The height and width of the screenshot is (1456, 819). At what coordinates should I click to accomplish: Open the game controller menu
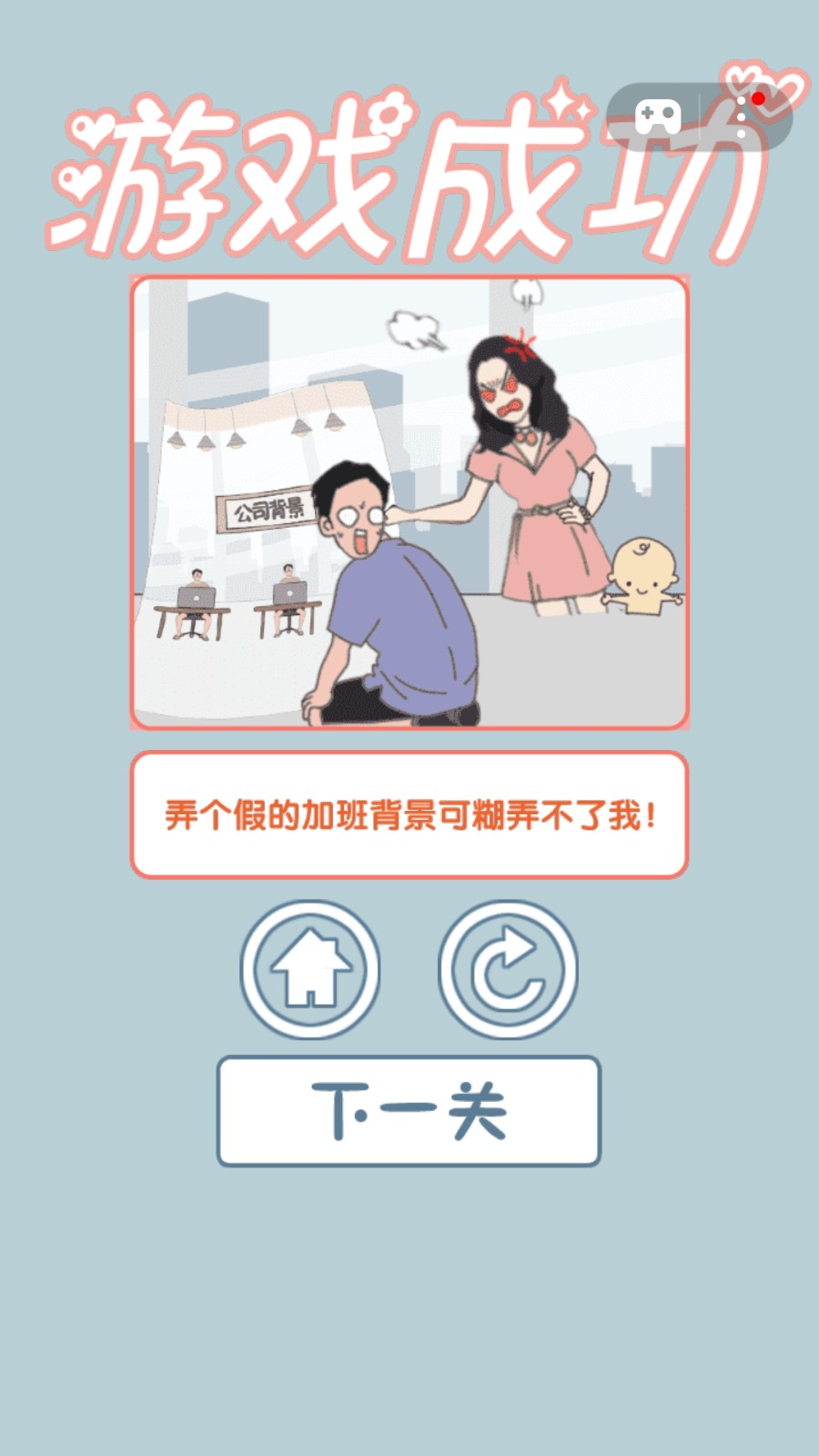click(x=657, y=116)
